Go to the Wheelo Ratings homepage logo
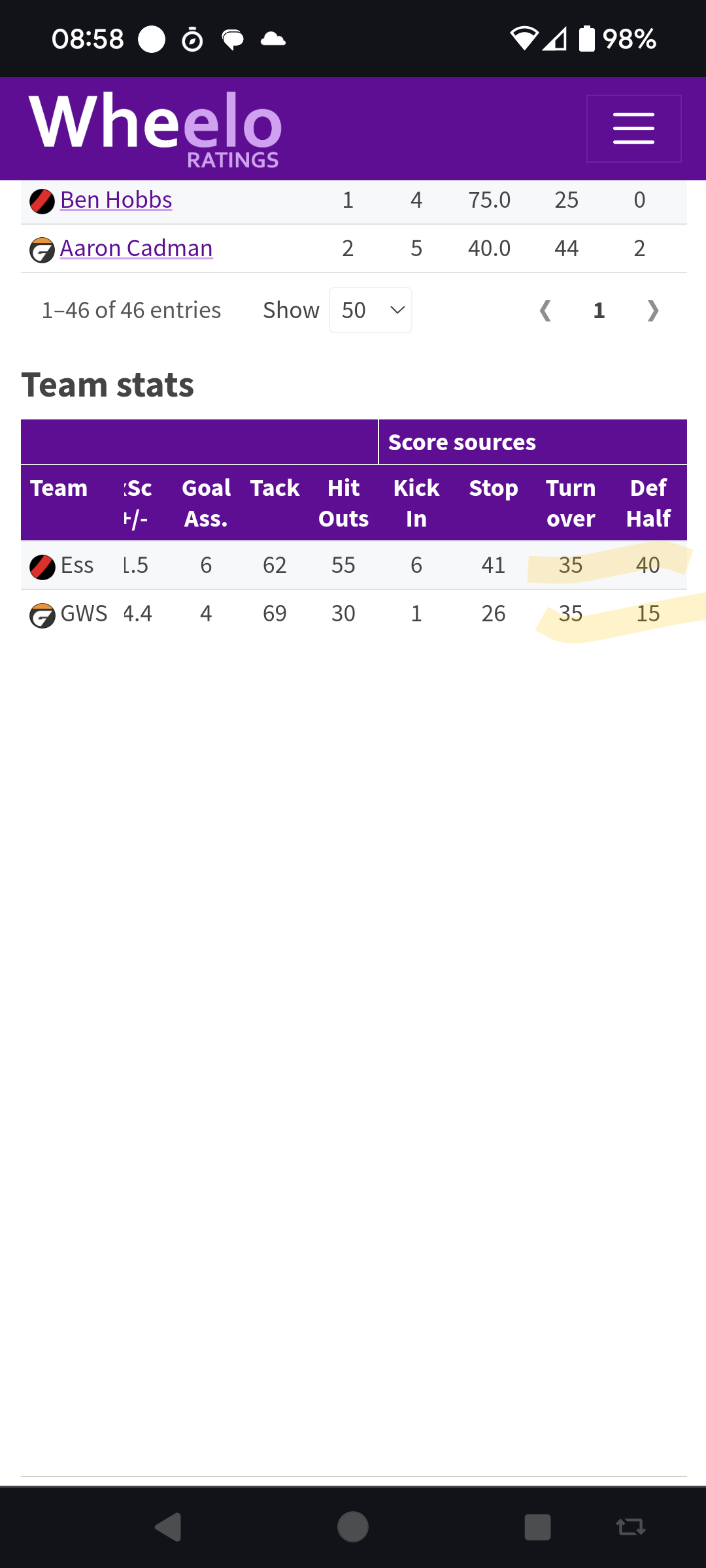The image size is (706, 1568). tap(156, 129)
